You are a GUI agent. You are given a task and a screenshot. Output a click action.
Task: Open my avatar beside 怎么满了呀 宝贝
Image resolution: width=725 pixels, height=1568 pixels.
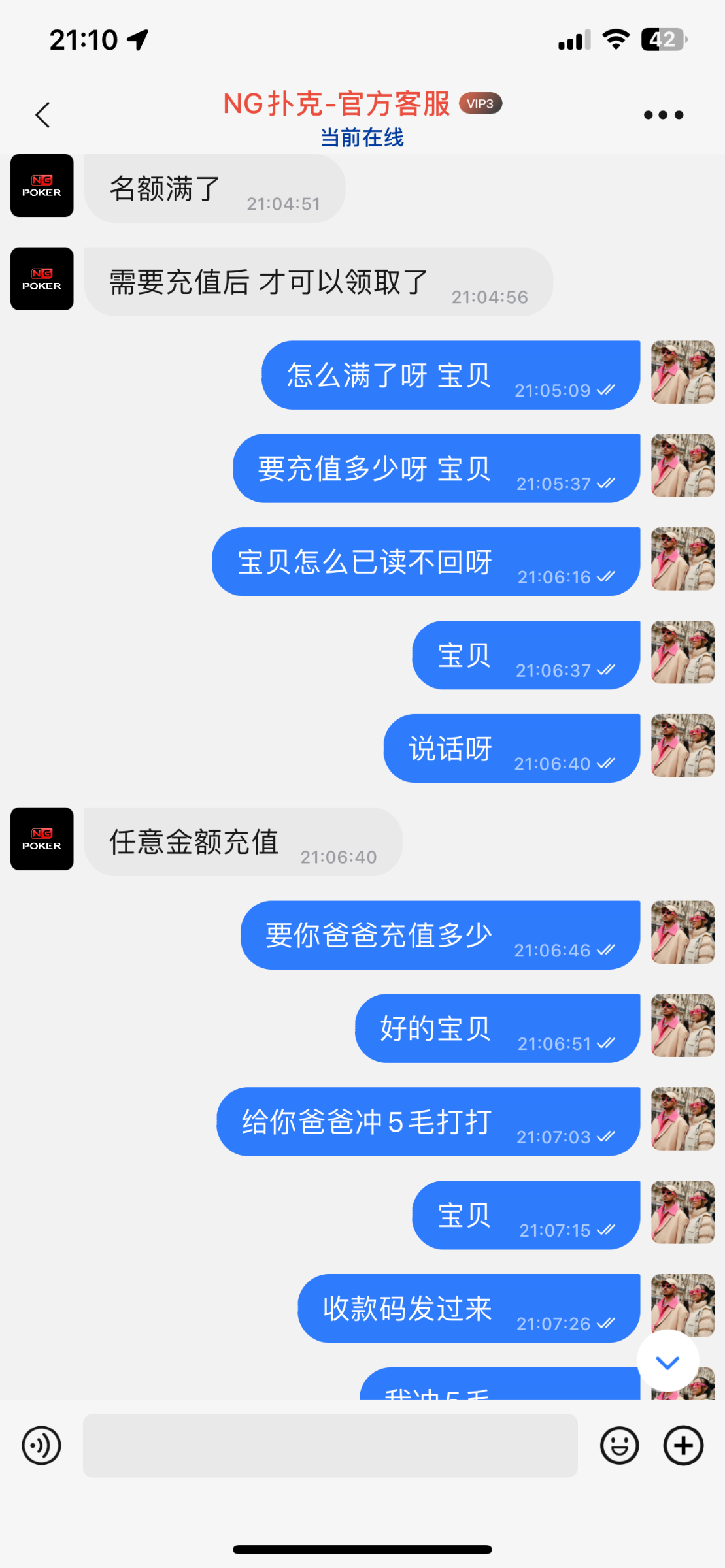(x=683, y=372)
